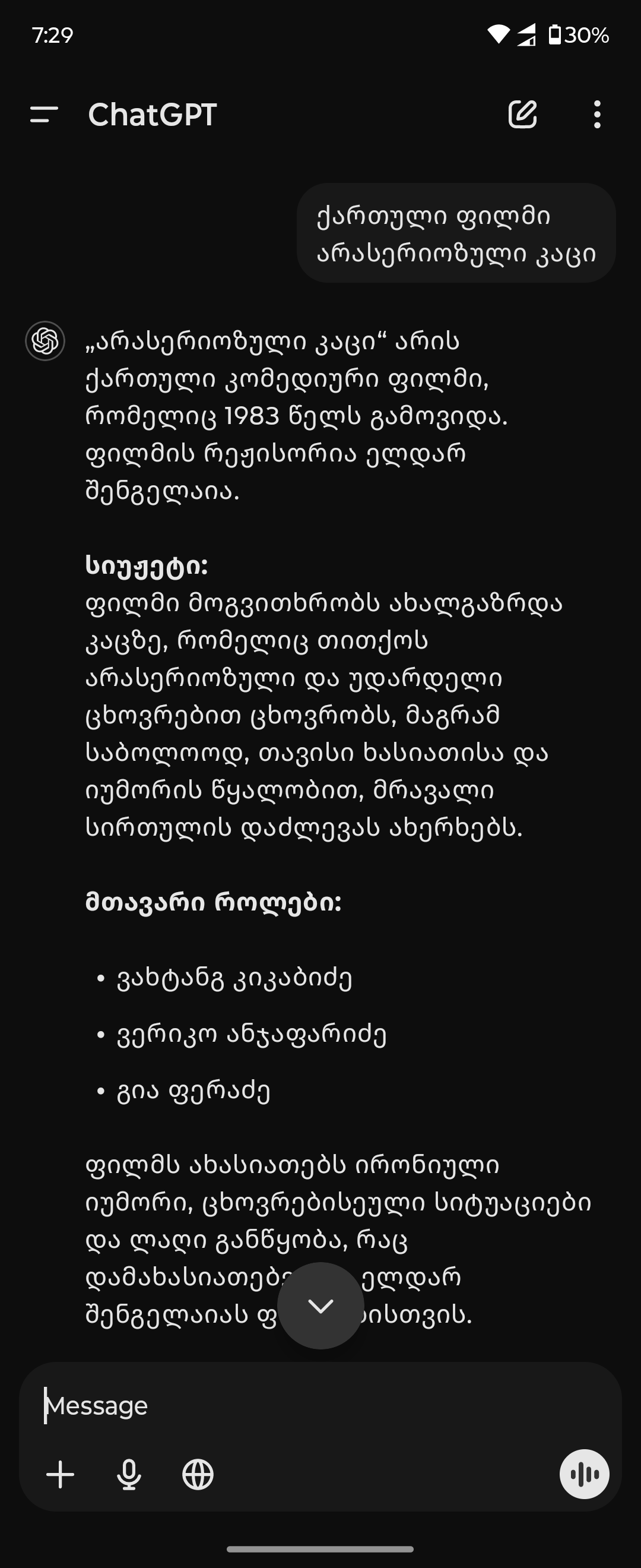Image resolution: width=641 pixels, height=1568 pixels.
Task: Open the overflow options menu
Action: tap(597, 115)
